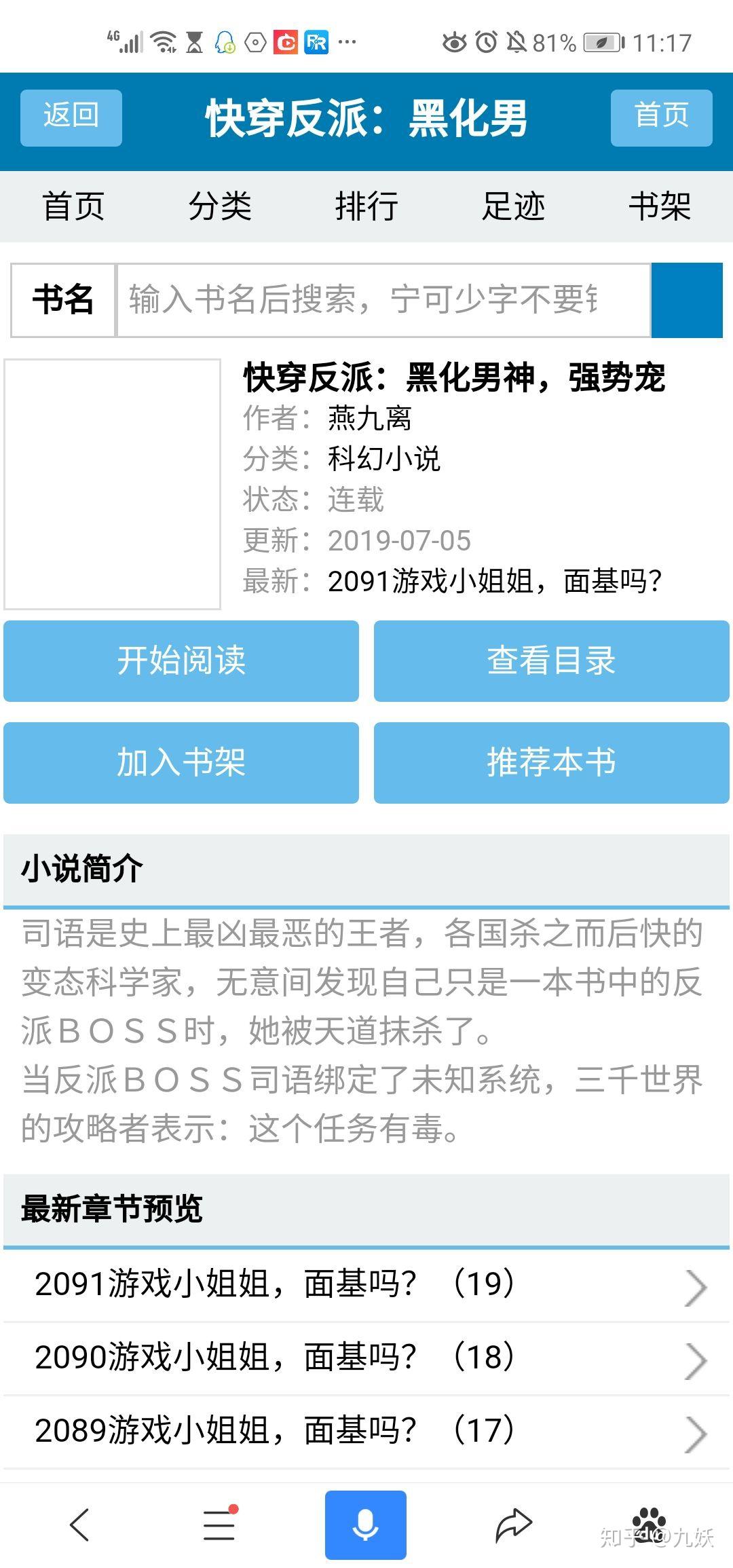Open chapter 2090 row ending (18)
The width and height of the screenshot is (733, 1568).
[366, 1358]
